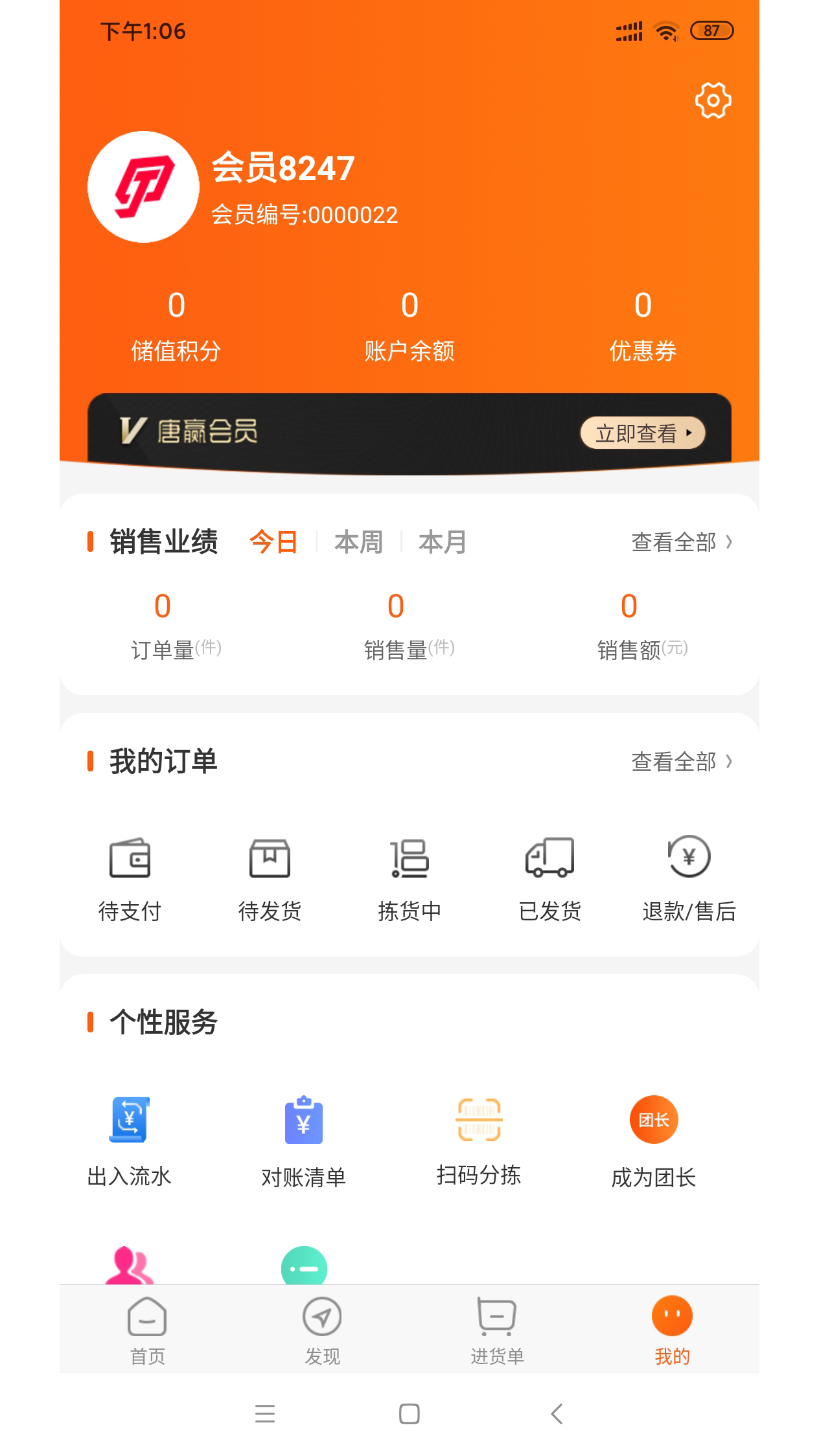The image size is (819, 1456).
Task: Open the 立即查看 arrow on member banner
Action: (x=644, y=433)
